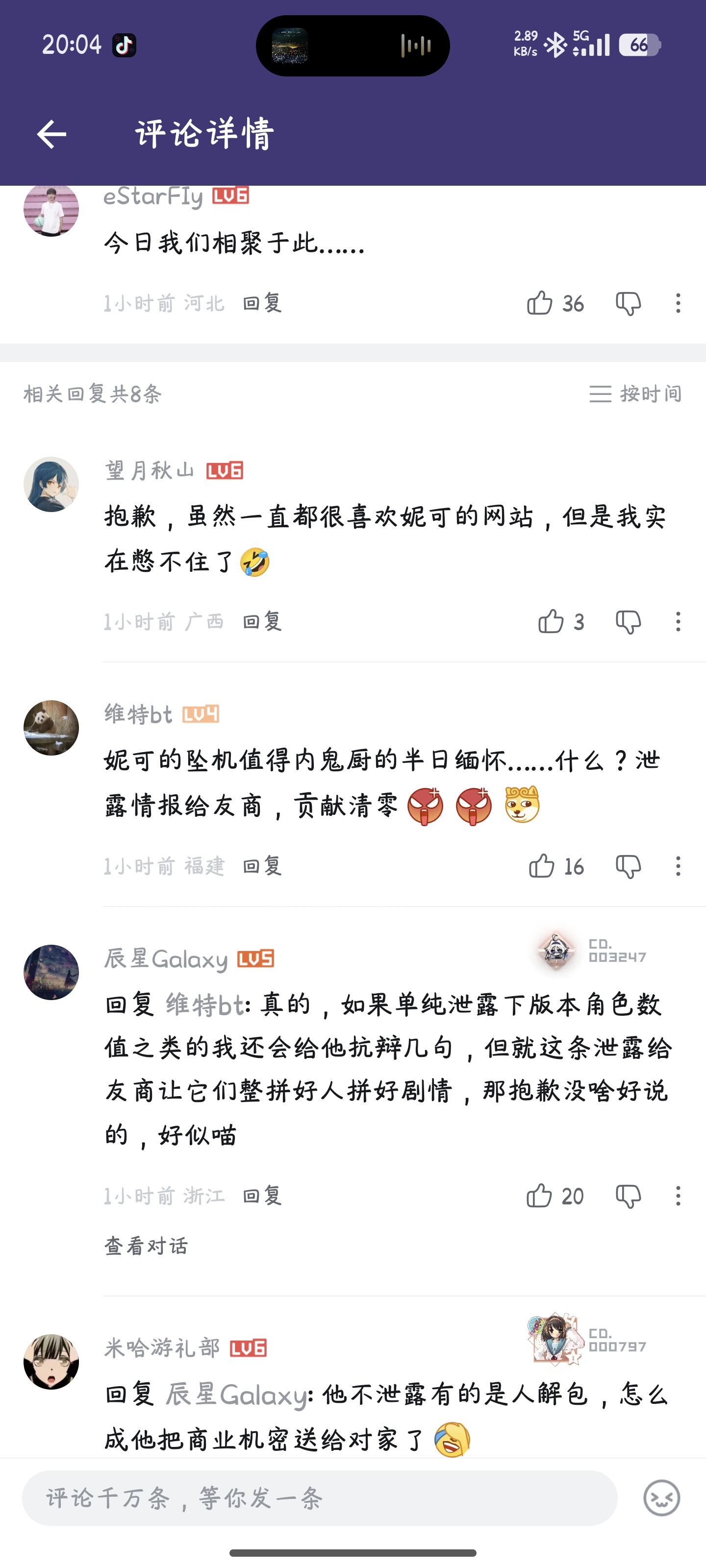Image resolution: width=706 pixels, height=1568 pixels.
Task: Reply to 望月秋山's comment
Action: click(262, 621)
